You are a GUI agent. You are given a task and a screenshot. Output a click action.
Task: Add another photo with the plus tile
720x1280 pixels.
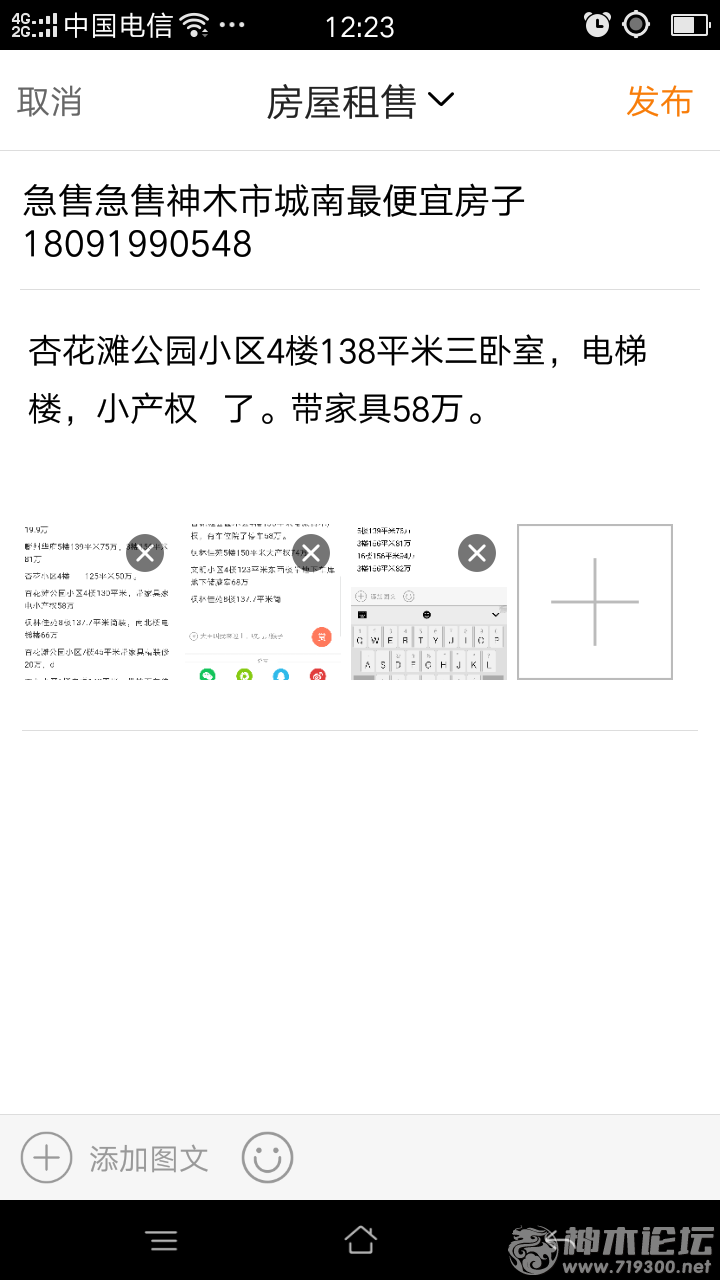coord(595,602)
